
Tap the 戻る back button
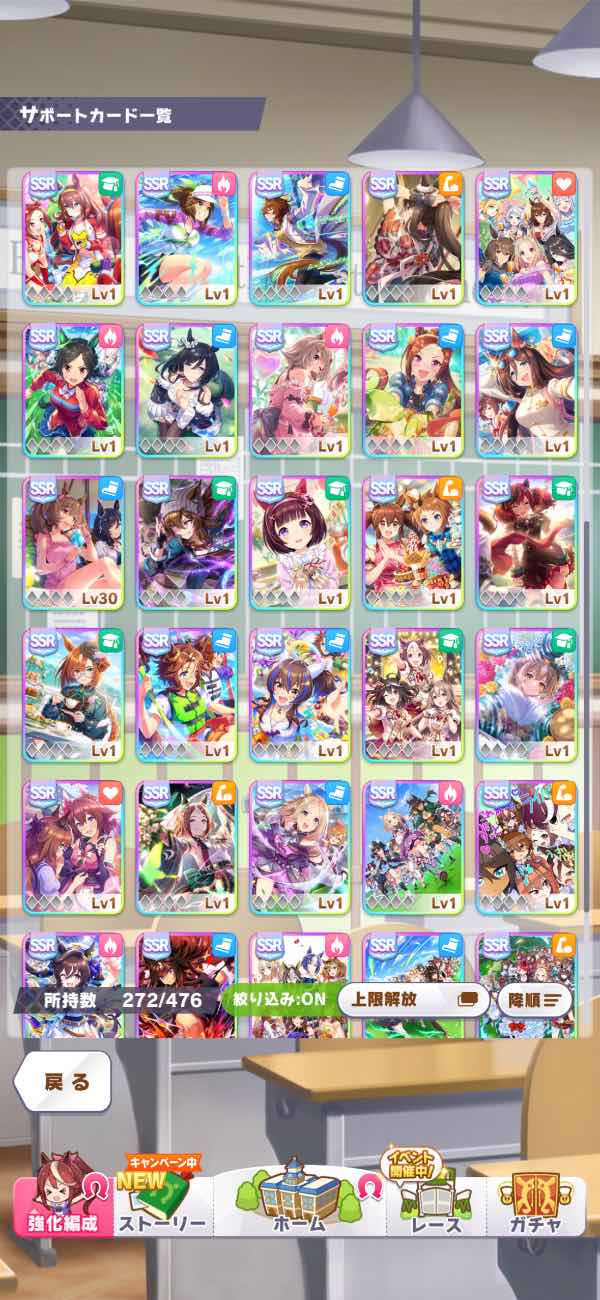[x=67, y=1082]
